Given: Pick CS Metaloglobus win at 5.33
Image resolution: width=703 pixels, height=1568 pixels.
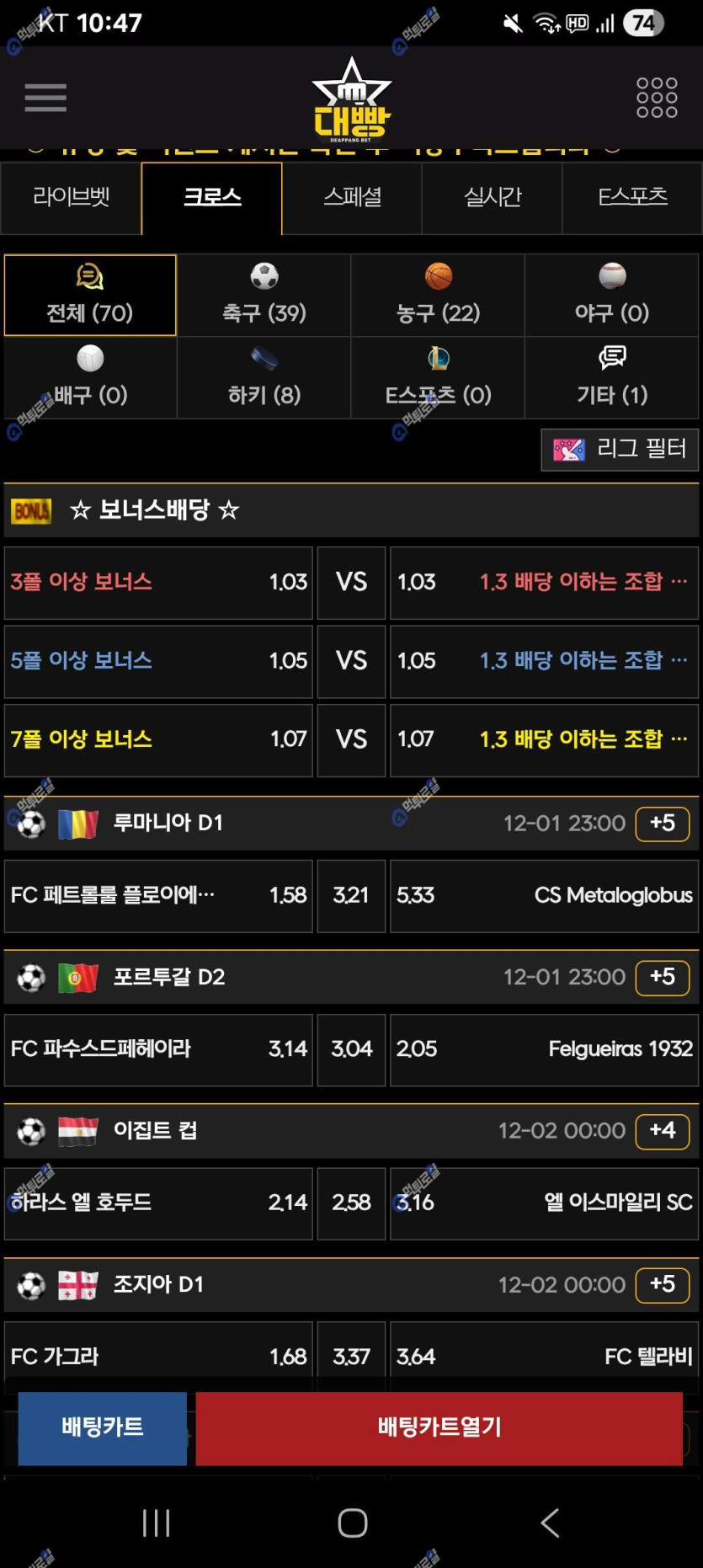Looking at the screenshot, I should 544,895.
